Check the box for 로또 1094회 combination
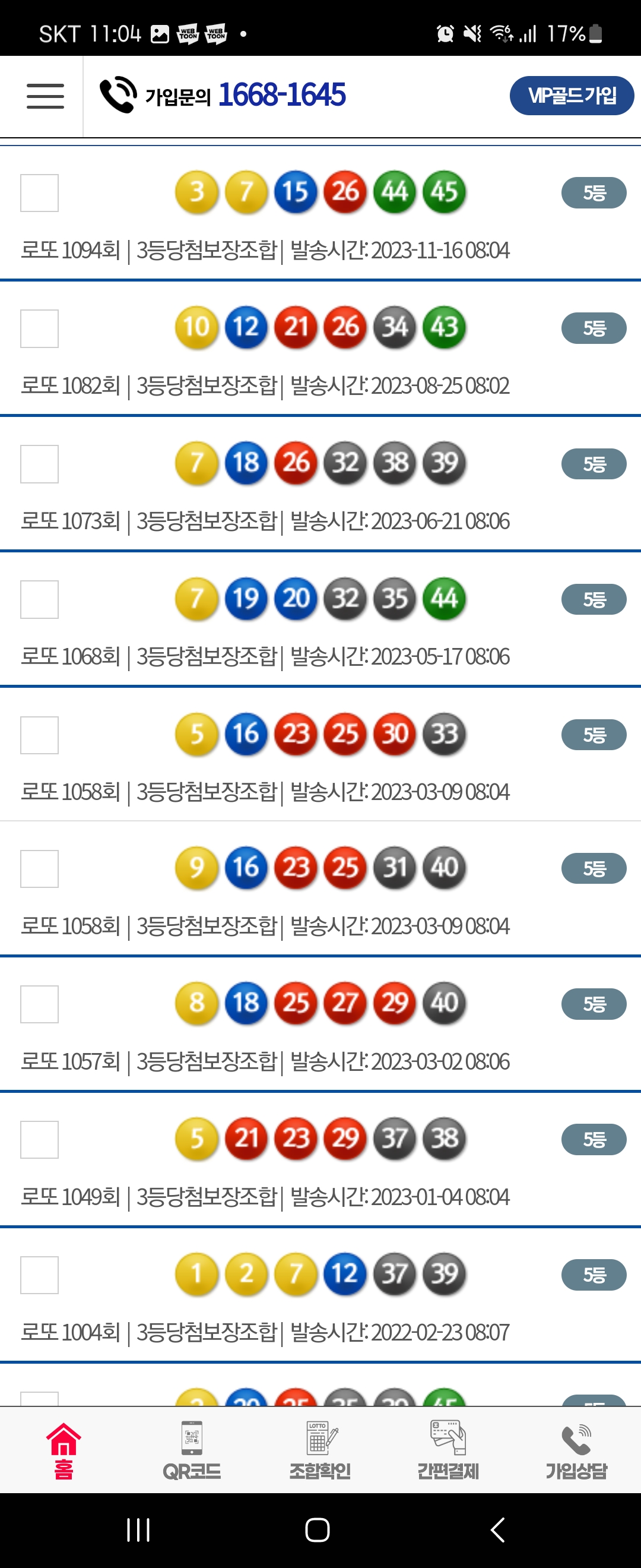The width and height of the screenshot is (641, 1568). [40, 193]
